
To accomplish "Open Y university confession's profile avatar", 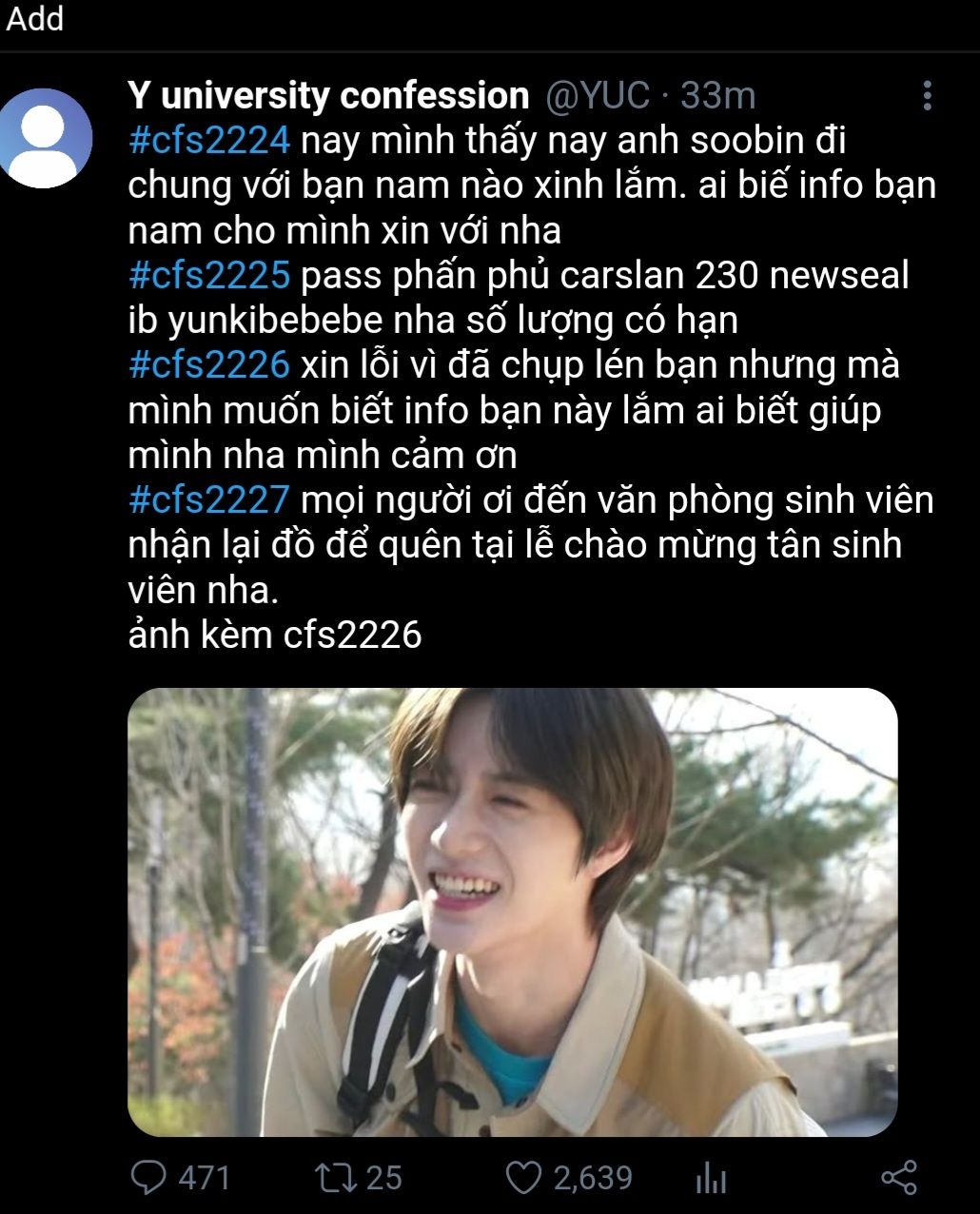I will pos(47,138).
